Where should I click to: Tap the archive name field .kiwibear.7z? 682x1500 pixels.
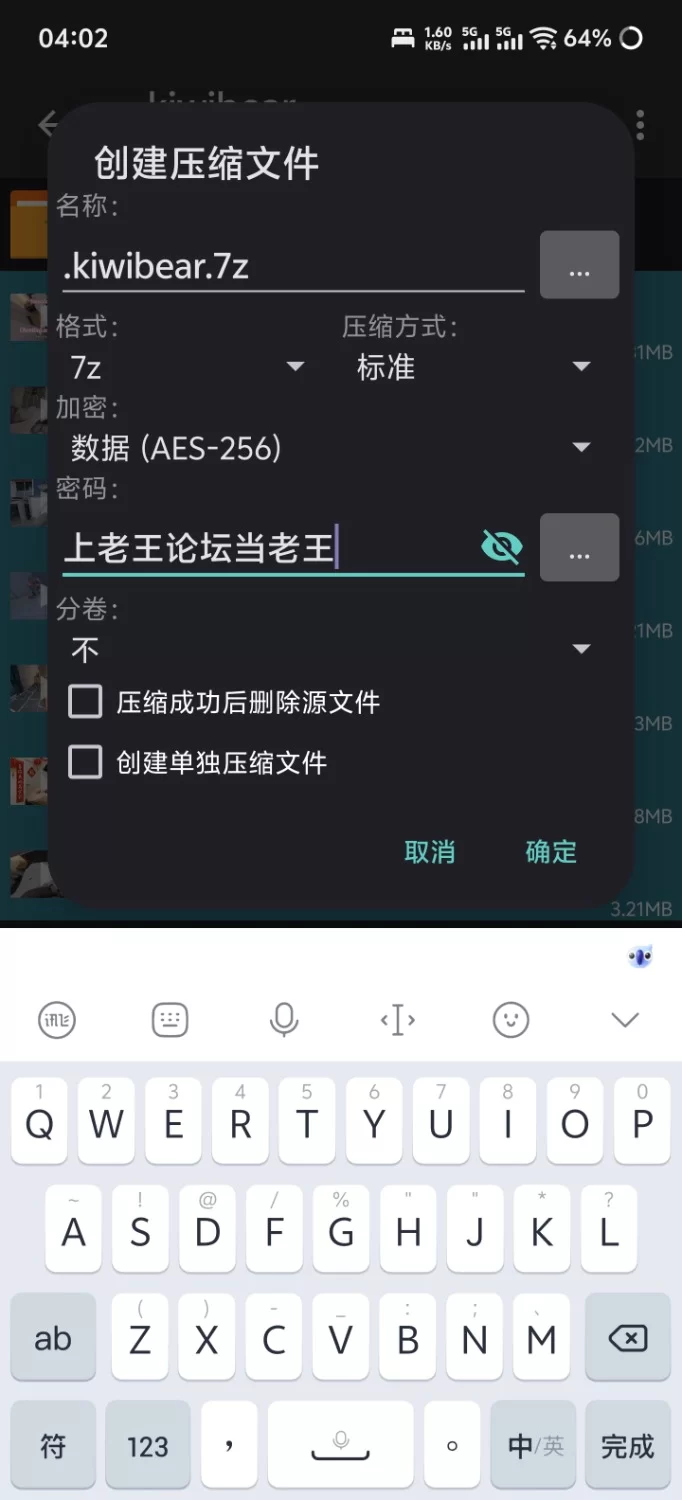[293, 266]
